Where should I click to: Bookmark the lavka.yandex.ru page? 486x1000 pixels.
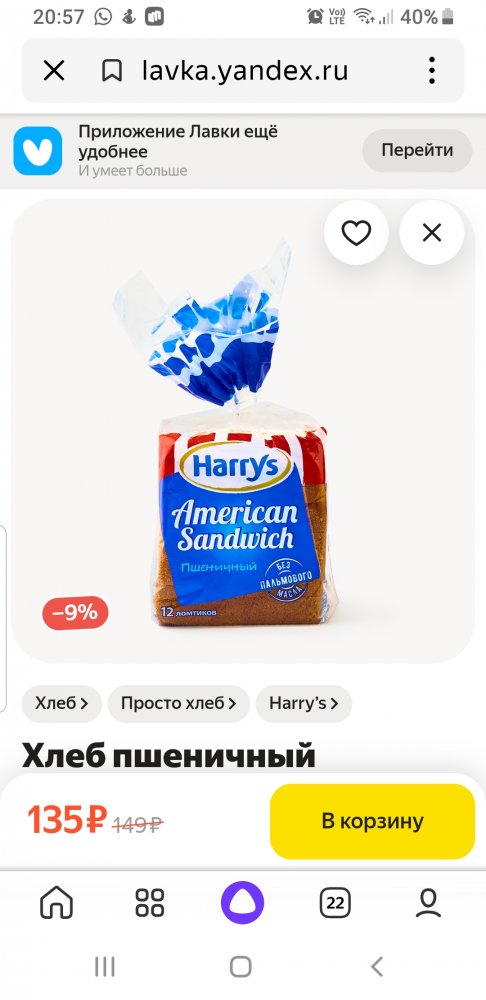(112, 71)
